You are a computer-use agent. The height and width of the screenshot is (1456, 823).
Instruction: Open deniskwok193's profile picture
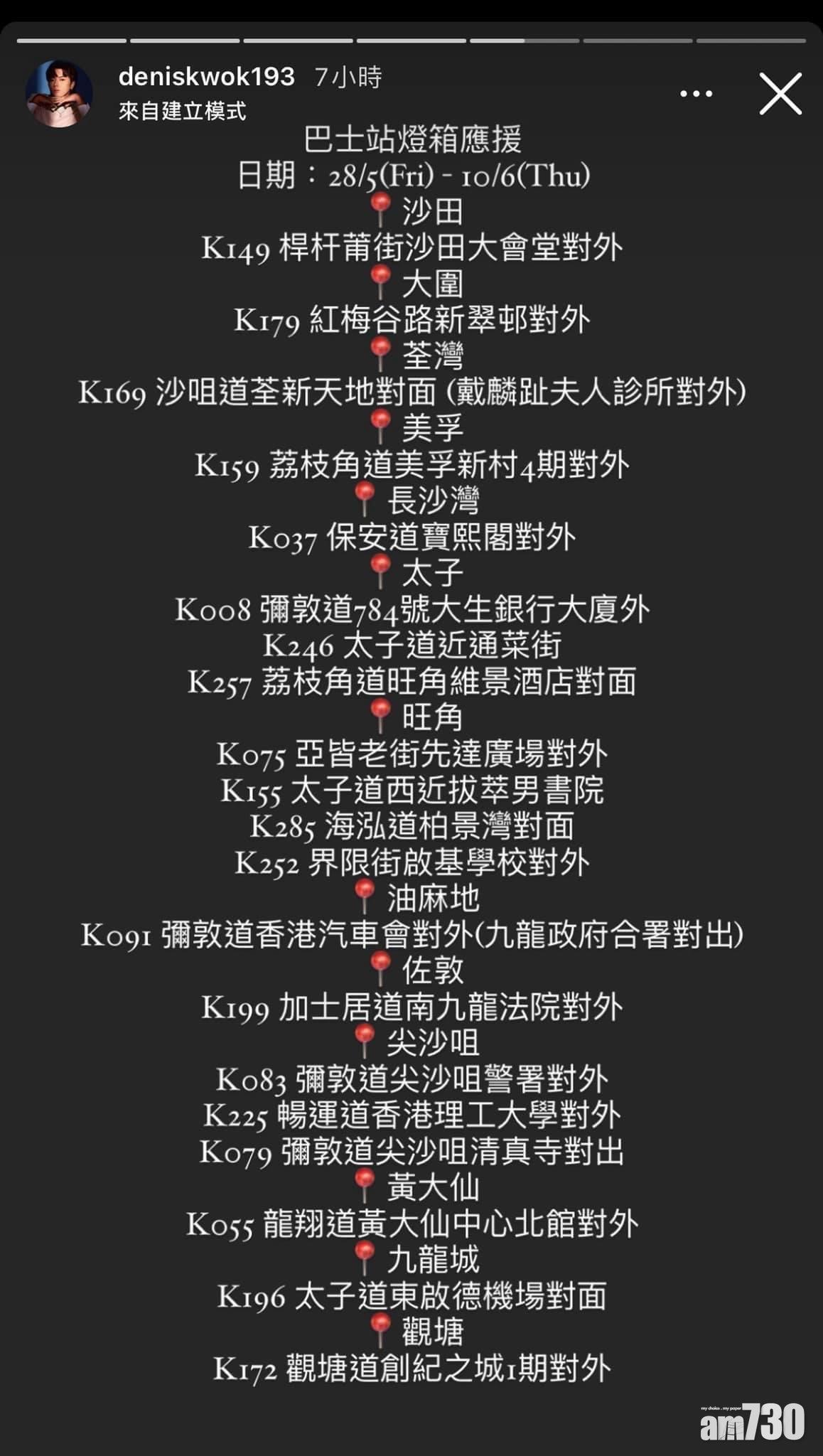coord(59,93)
